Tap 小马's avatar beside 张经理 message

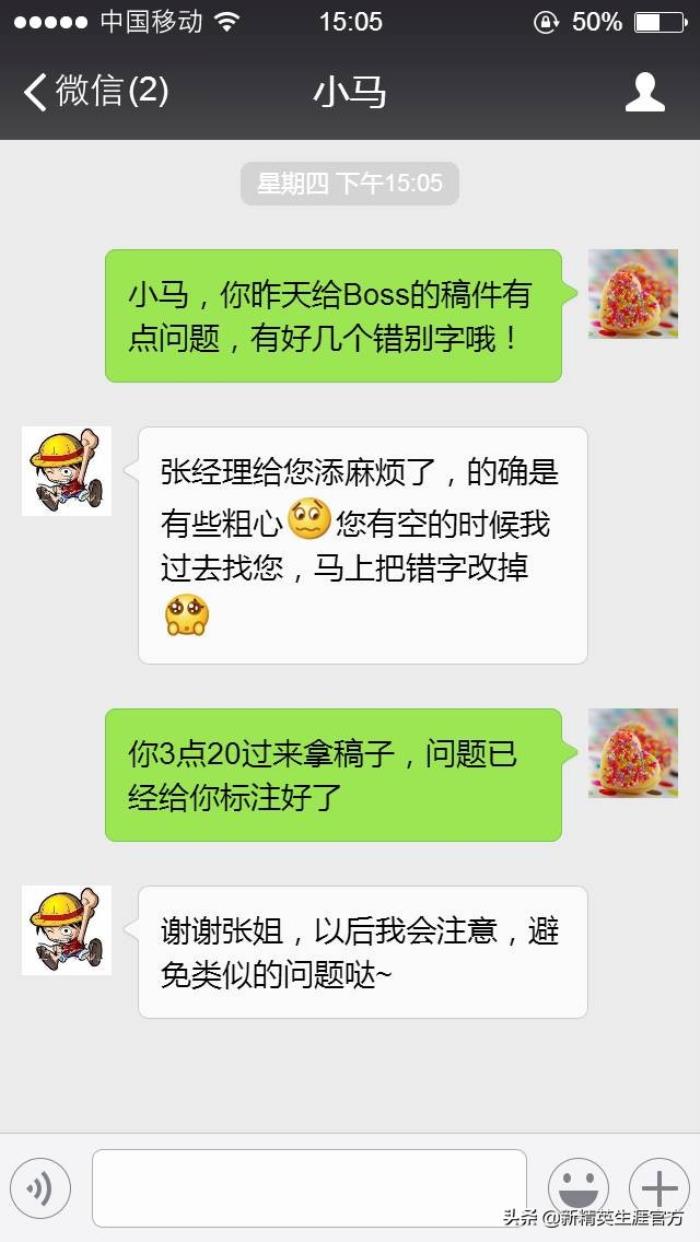67,471
